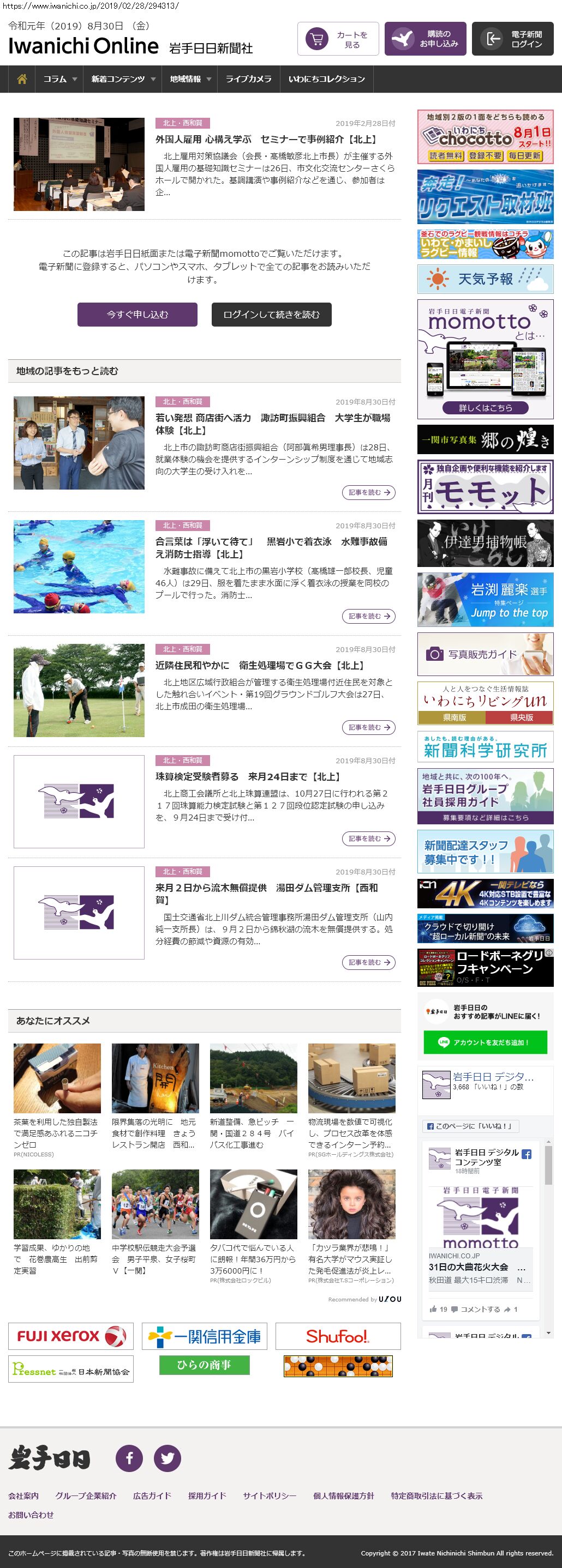Viewport: 562px width, 1568px height.
Task: Expand the 地域情報 menu
Action: point(190,79)
